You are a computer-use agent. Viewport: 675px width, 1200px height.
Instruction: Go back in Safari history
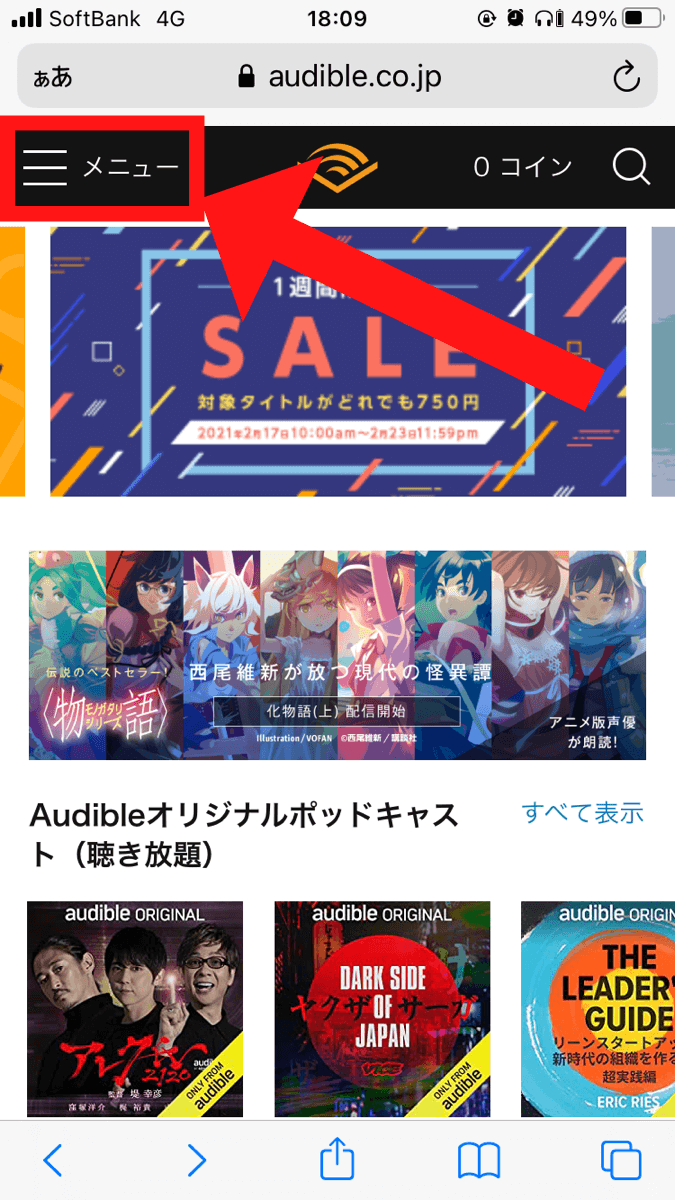tap(53, 1160)
